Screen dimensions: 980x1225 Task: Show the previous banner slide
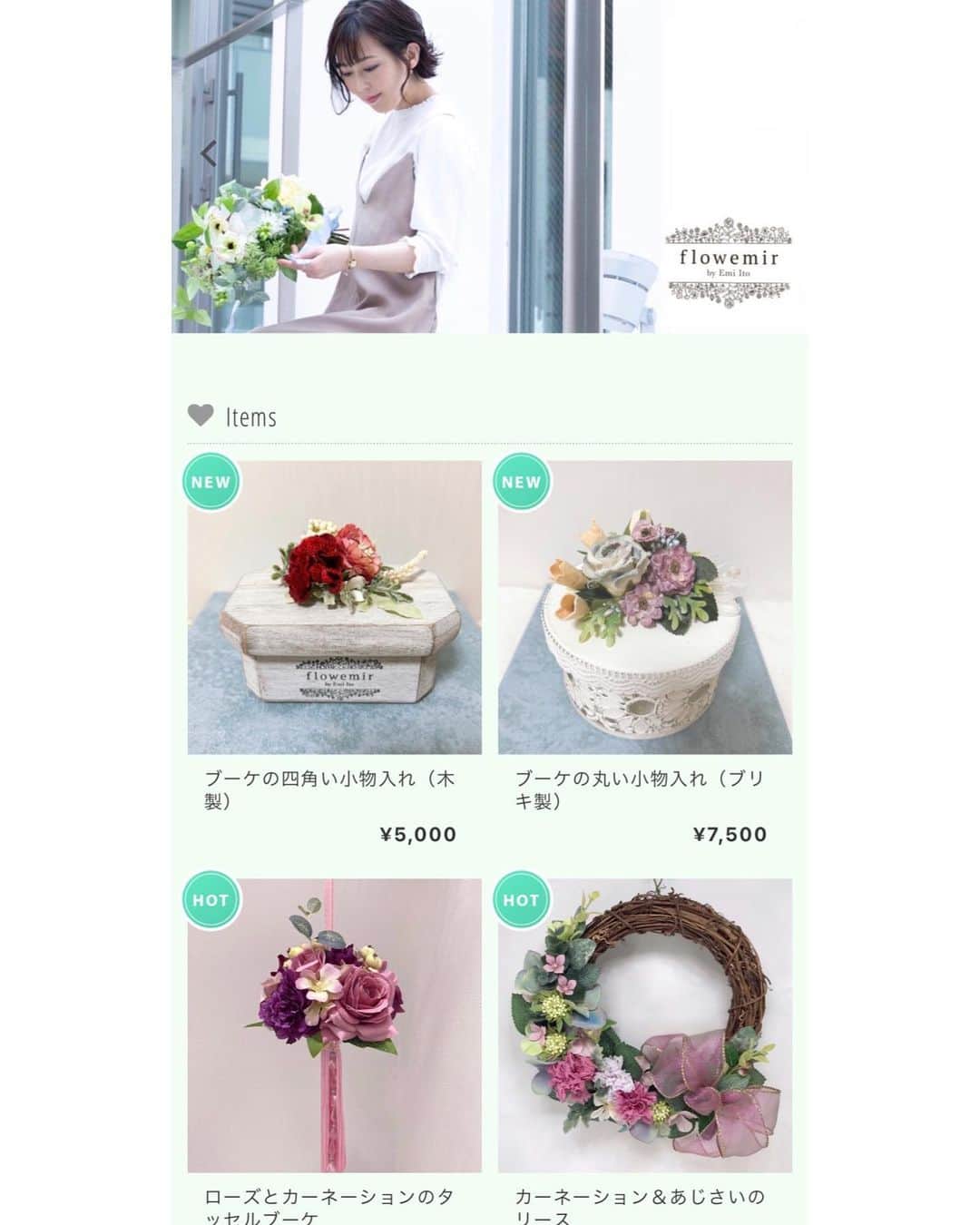[x=208, y=153]
